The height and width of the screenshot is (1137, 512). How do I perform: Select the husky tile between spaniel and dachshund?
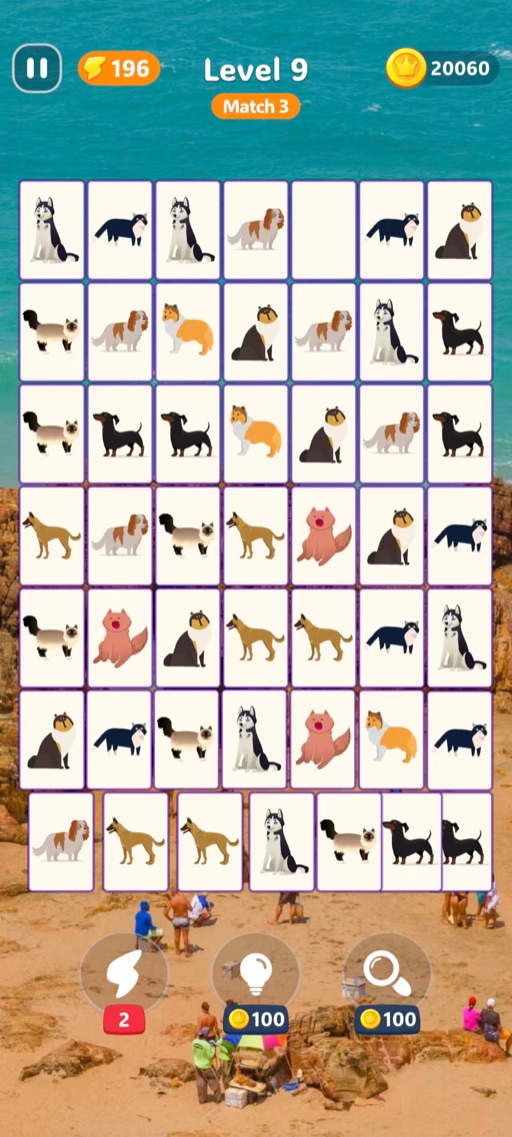pos(392,332)
